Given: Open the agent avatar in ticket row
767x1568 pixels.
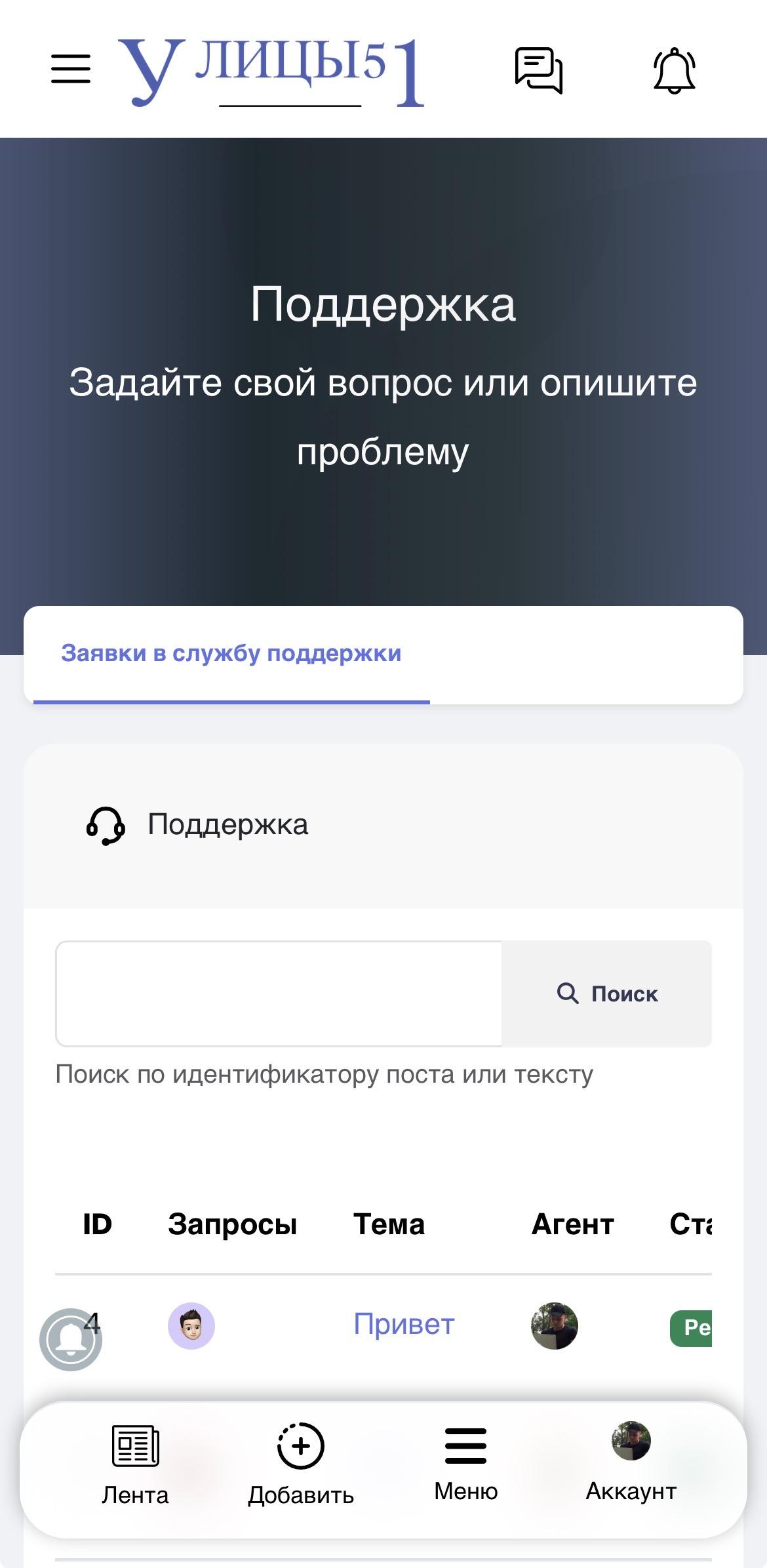Looking at the screenshot, I should (x=554, y=1325).
